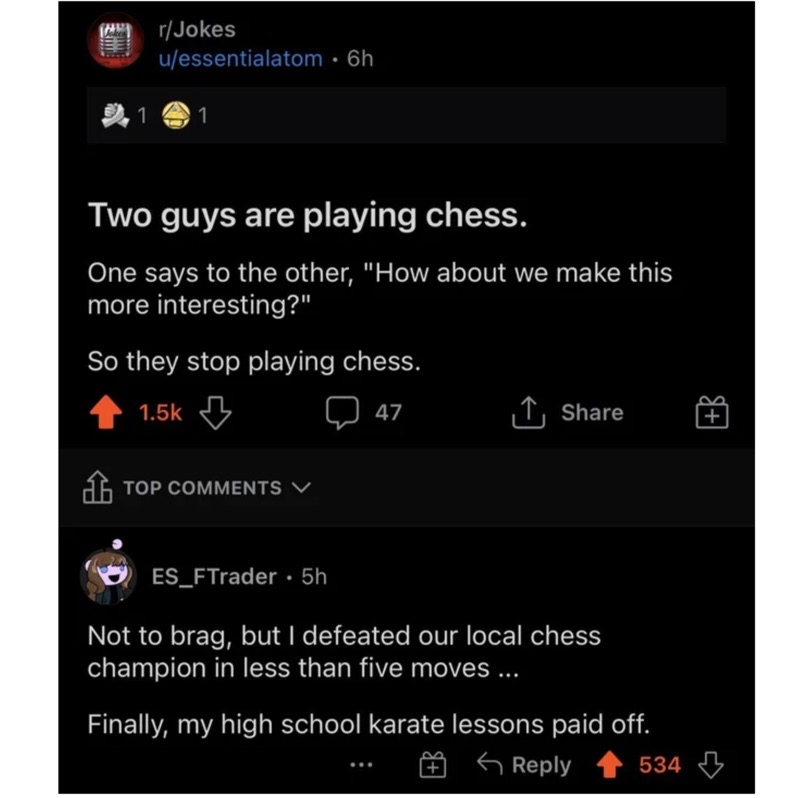Downvote the chess joke post

(217, 412)
